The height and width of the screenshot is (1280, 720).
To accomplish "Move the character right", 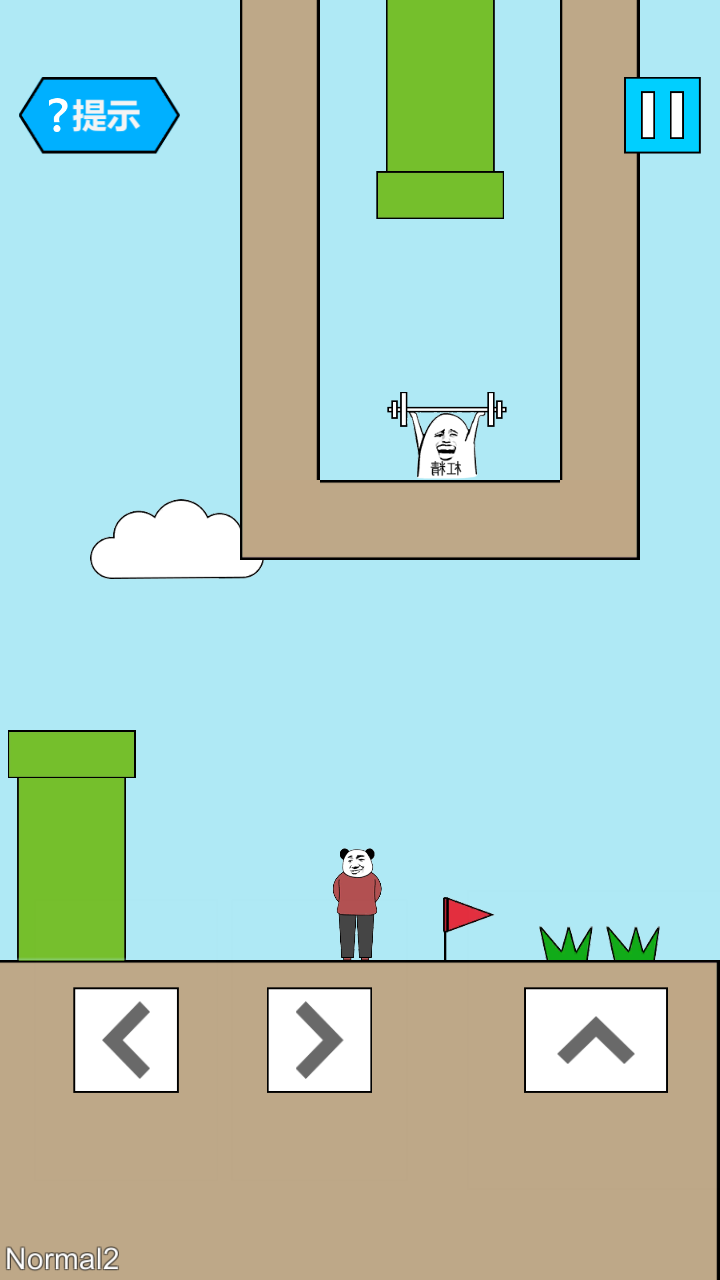I will 319,1040.
